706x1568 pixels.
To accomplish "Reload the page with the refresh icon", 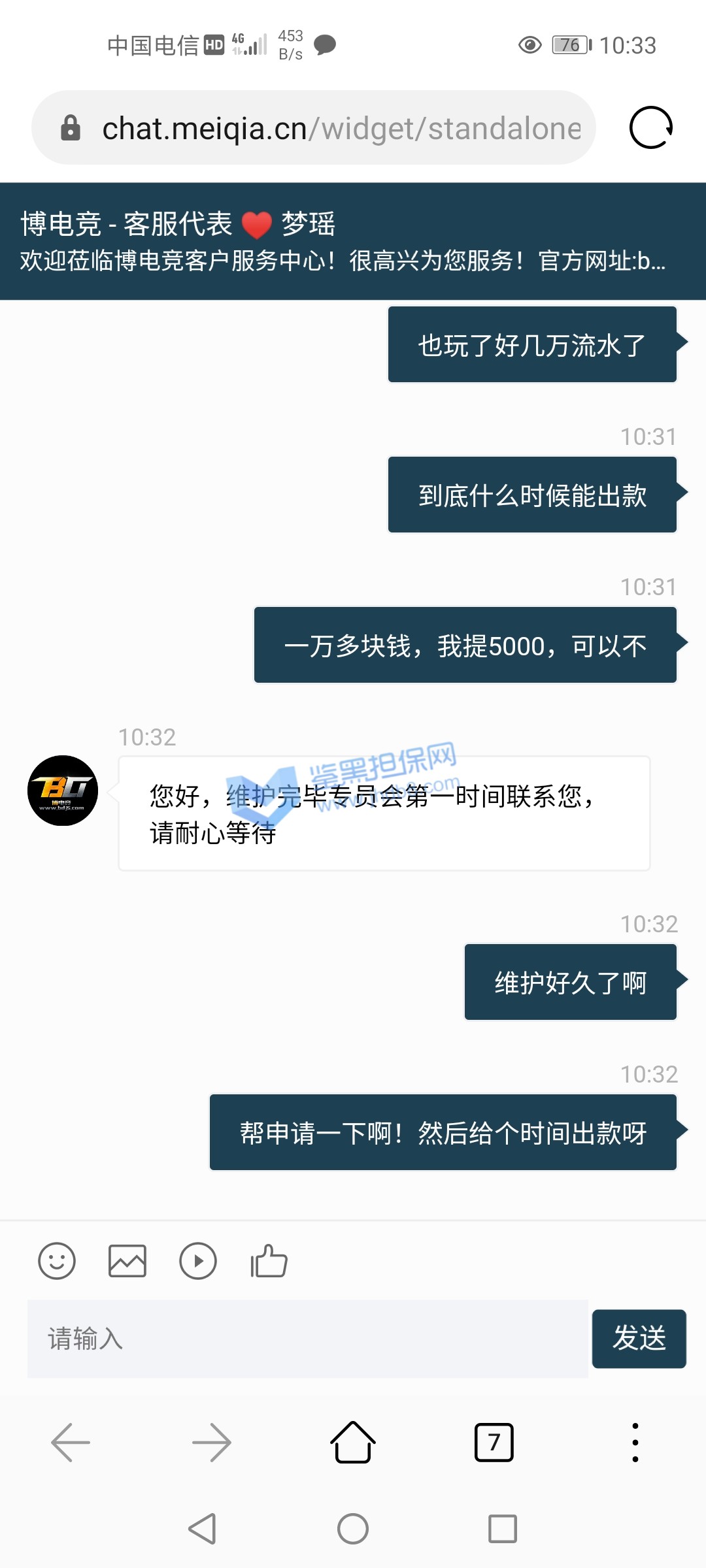I will pos(650,127).
